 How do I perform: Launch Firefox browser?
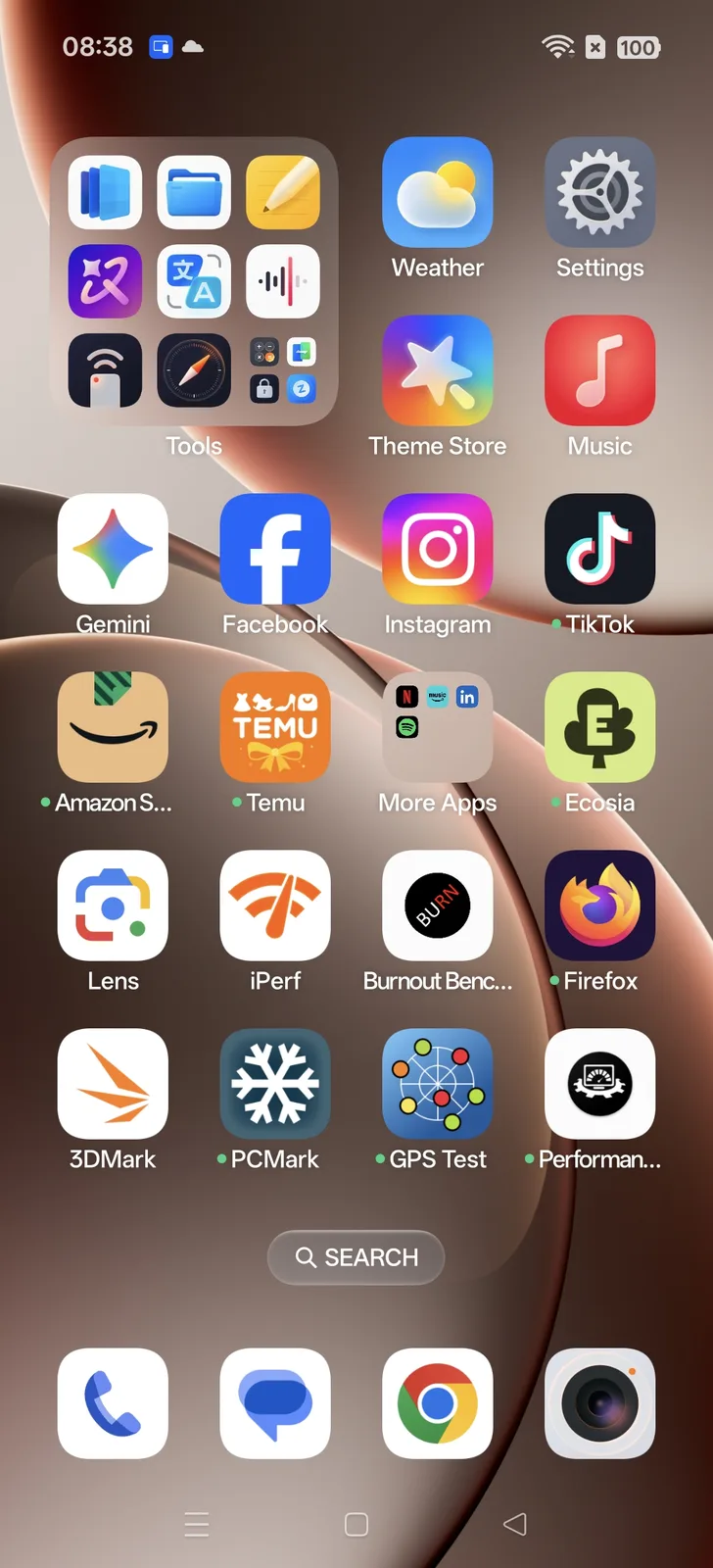599,906
